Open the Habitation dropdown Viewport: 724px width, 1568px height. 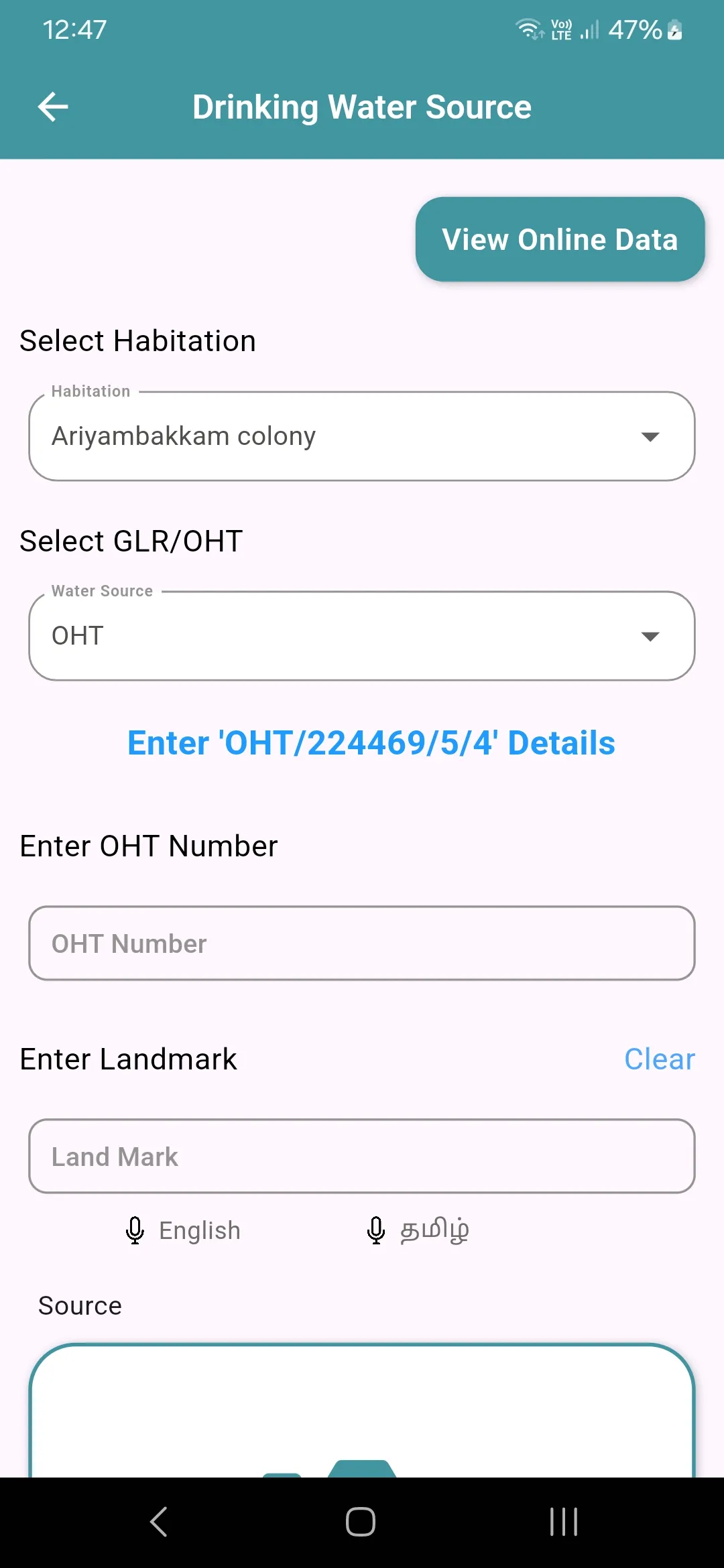(361, 436)
